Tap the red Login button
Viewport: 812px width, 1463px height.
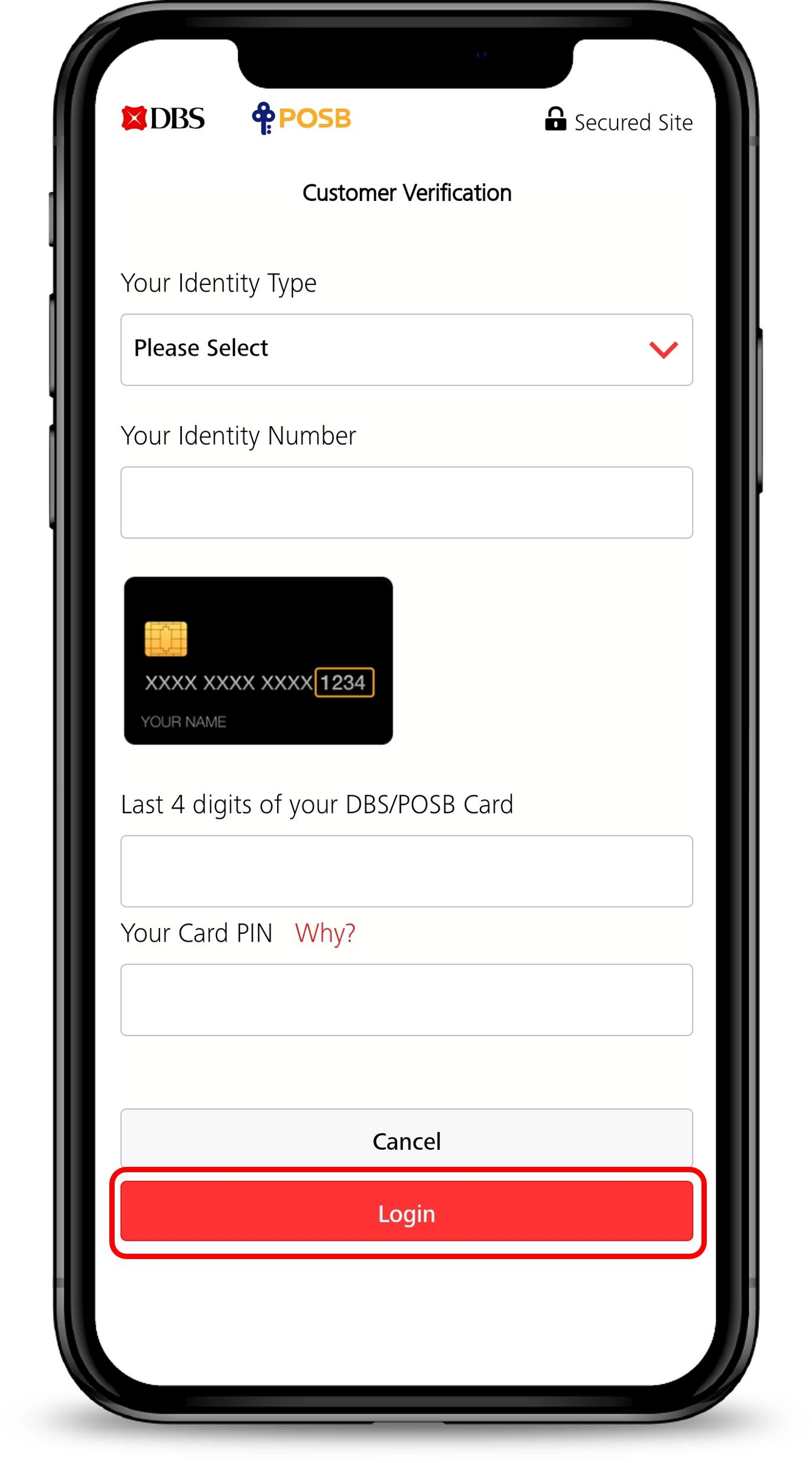point(407,1212)
